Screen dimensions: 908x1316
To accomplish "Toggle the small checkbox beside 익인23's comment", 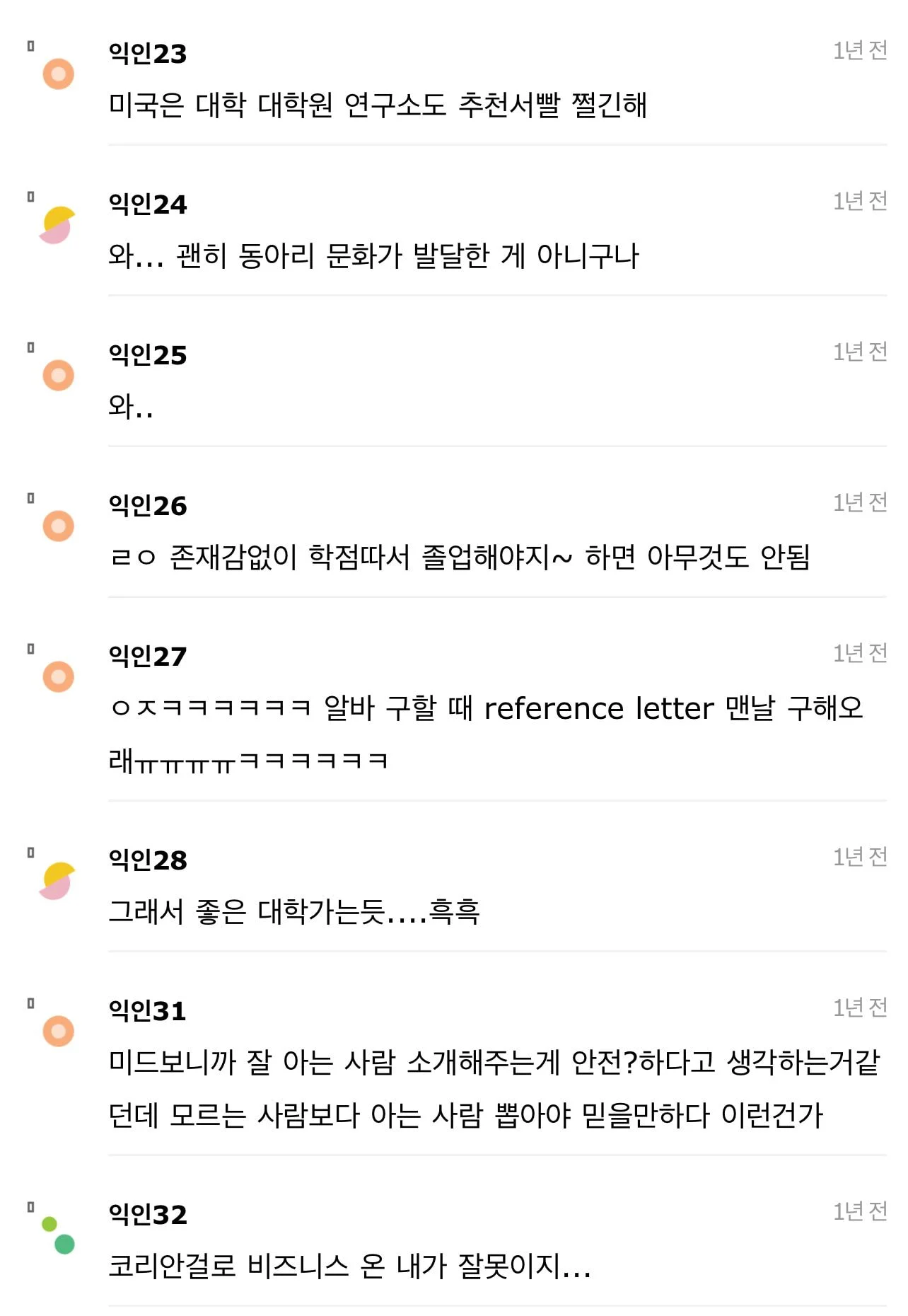I will [30, 45].
